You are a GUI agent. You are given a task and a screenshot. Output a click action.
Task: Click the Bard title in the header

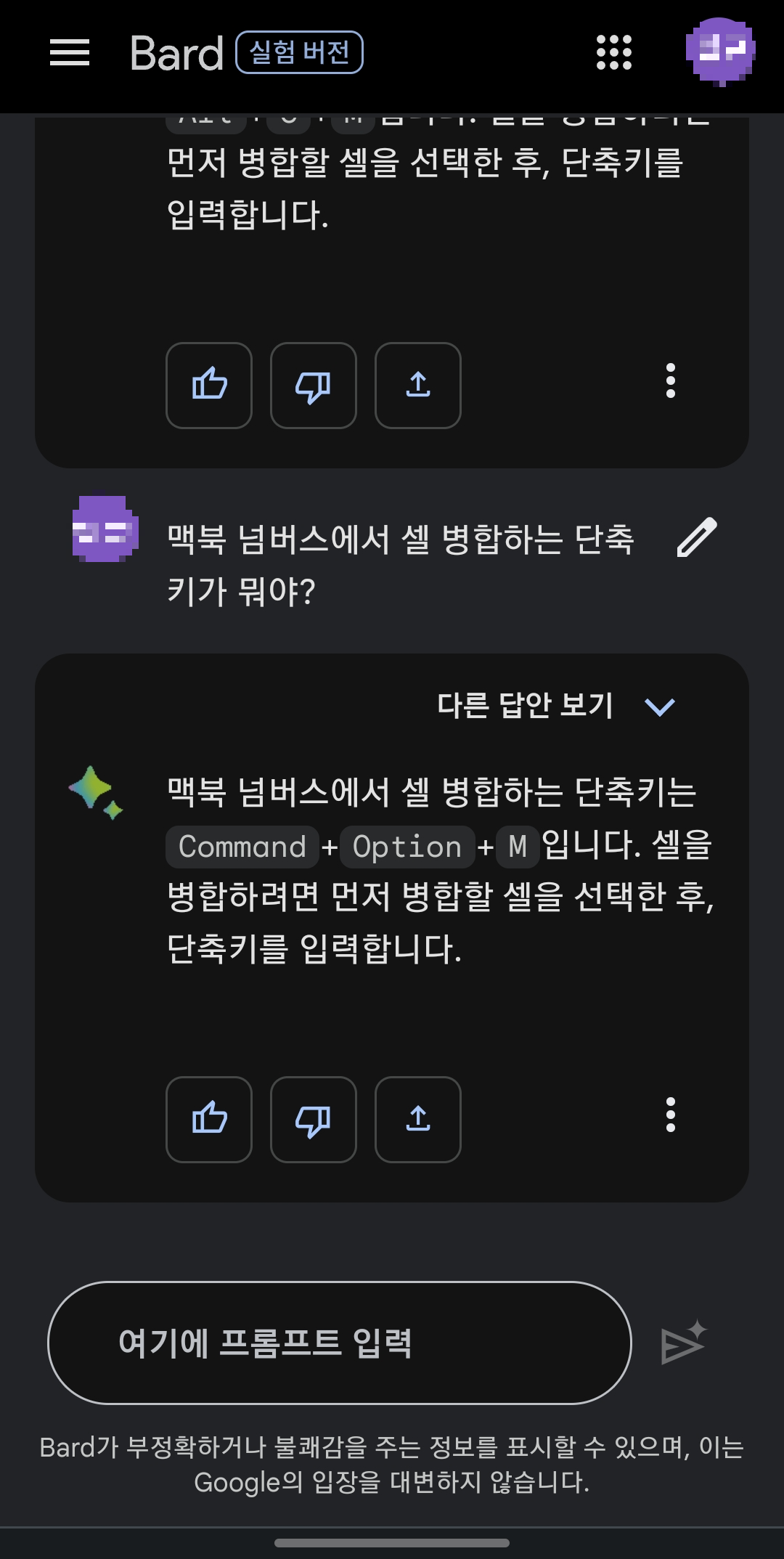(176, 53)
